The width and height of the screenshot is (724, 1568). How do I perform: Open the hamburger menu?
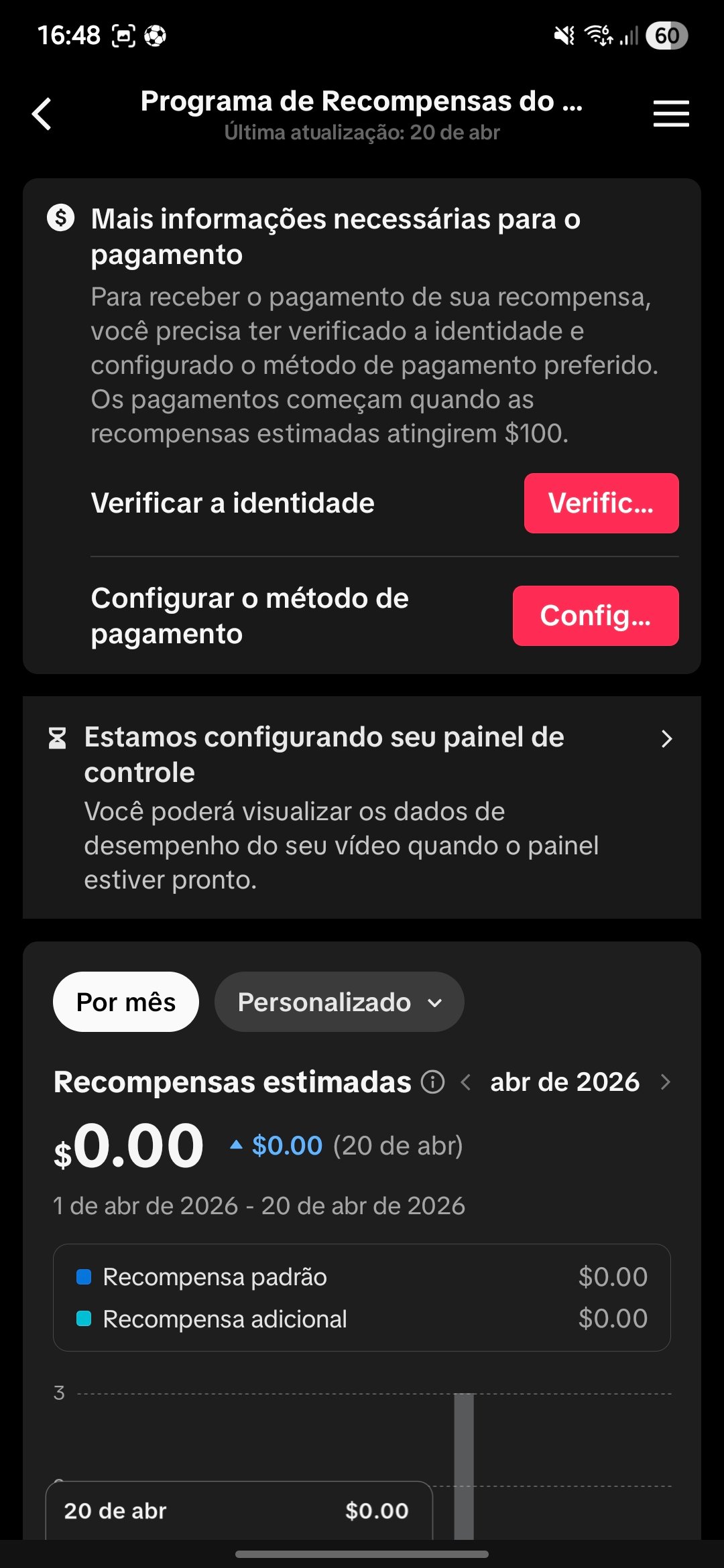(x=670, y=114)
